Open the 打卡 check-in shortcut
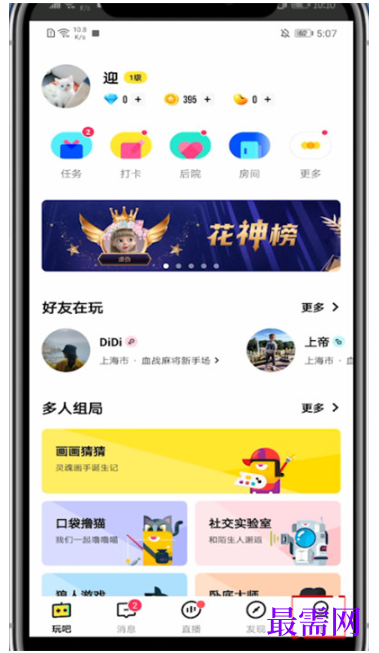 coord(131,154)
